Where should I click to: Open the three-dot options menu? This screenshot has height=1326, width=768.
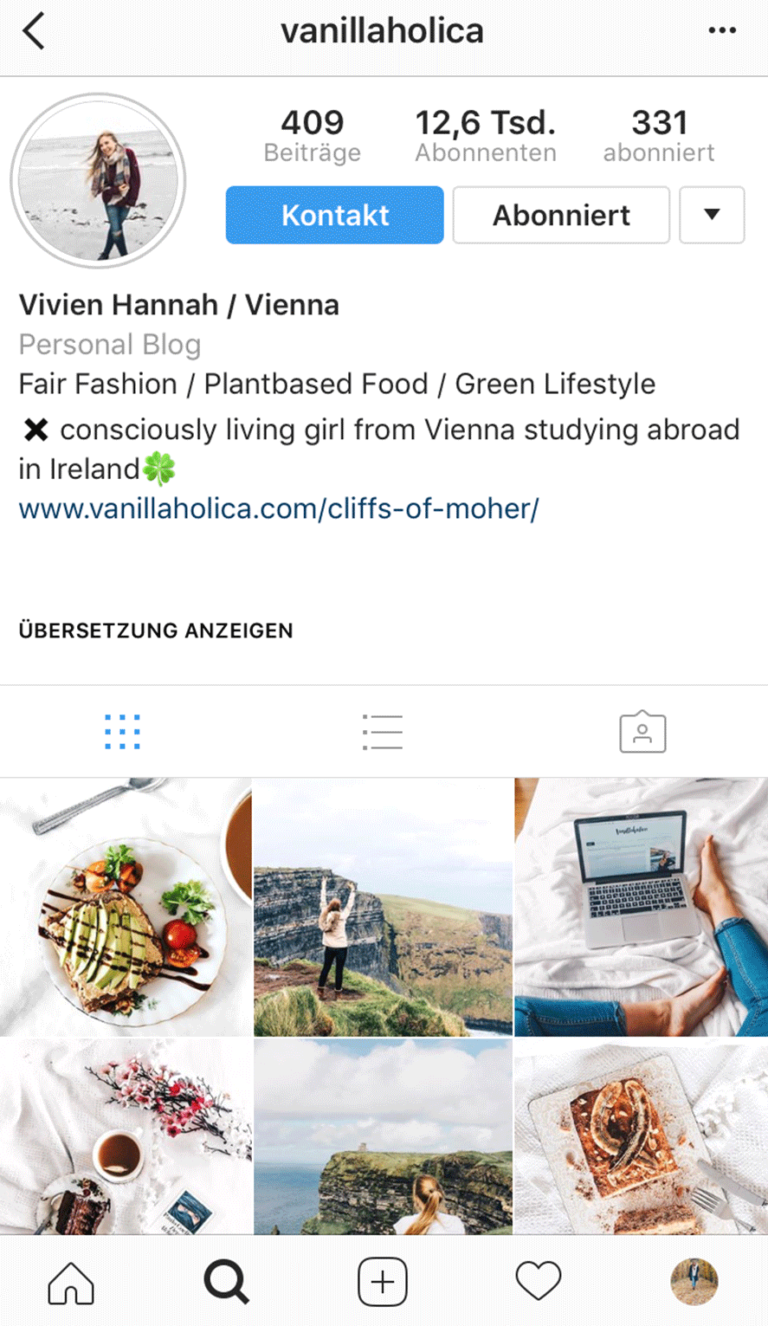click(722, 31)
